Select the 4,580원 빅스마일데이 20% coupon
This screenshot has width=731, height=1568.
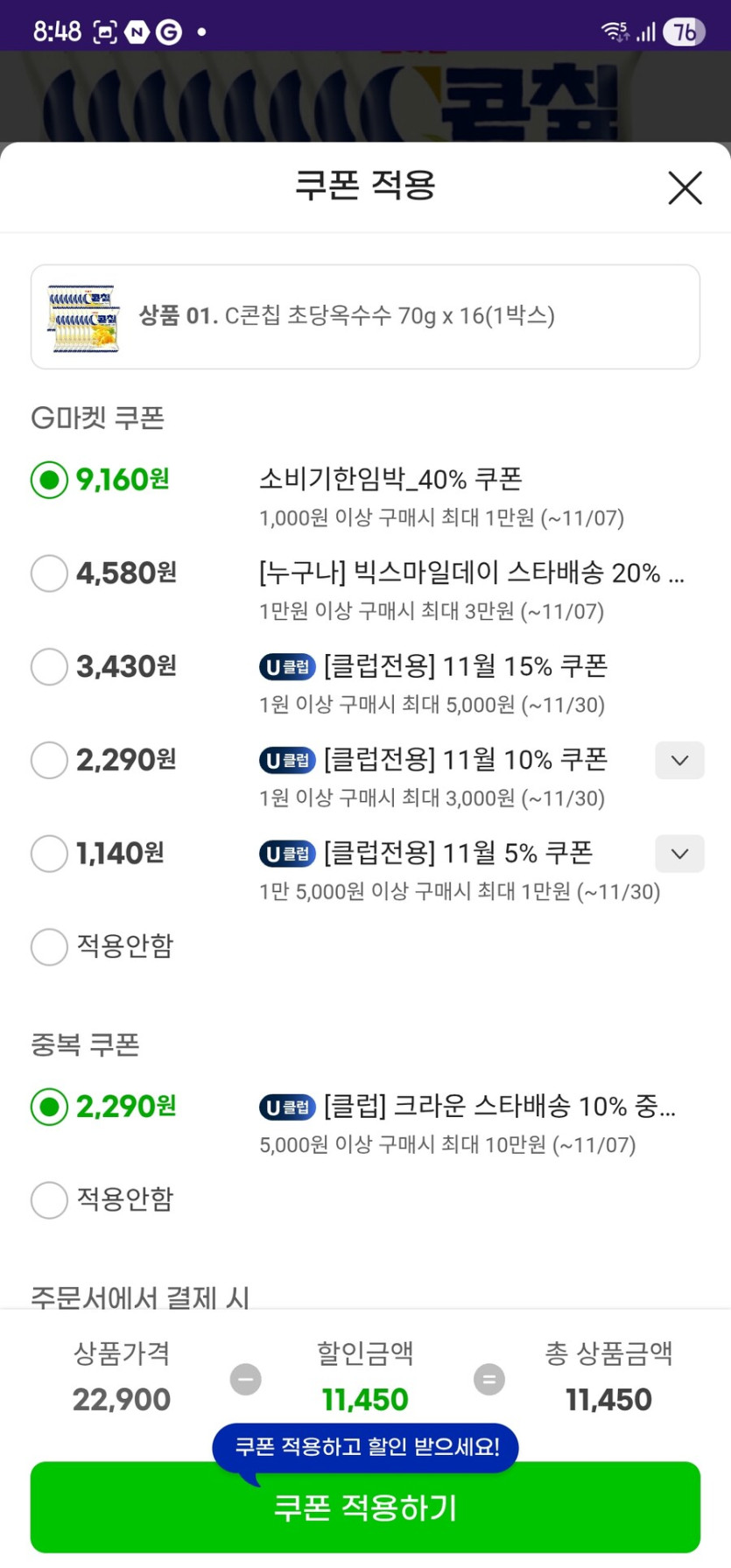tap(49, 573)
